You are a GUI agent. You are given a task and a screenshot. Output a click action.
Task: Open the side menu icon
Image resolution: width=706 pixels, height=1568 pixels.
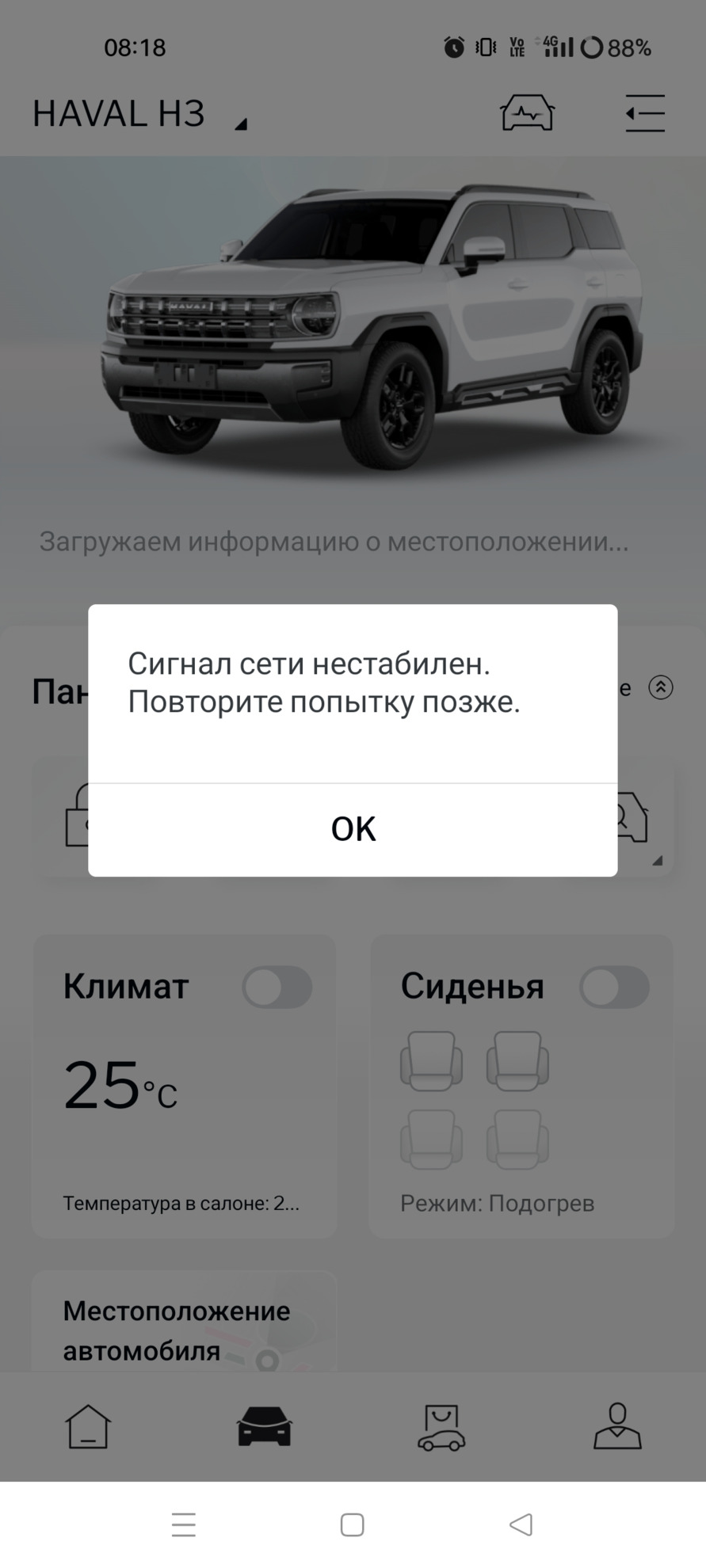click(x=645, y=113)
